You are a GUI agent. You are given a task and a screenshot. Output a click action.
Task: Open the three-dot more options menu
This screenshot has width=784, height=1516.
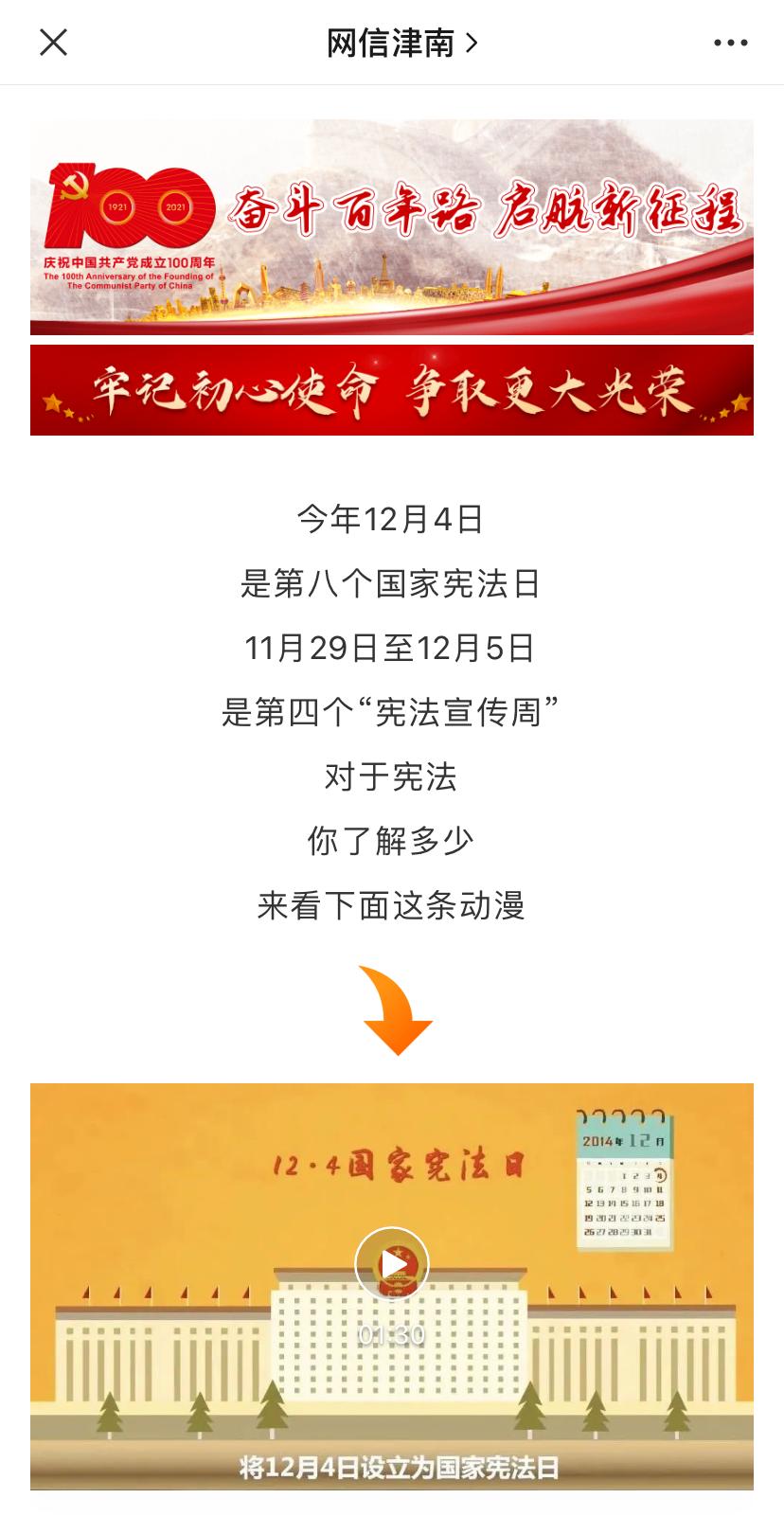click(729, 43)
